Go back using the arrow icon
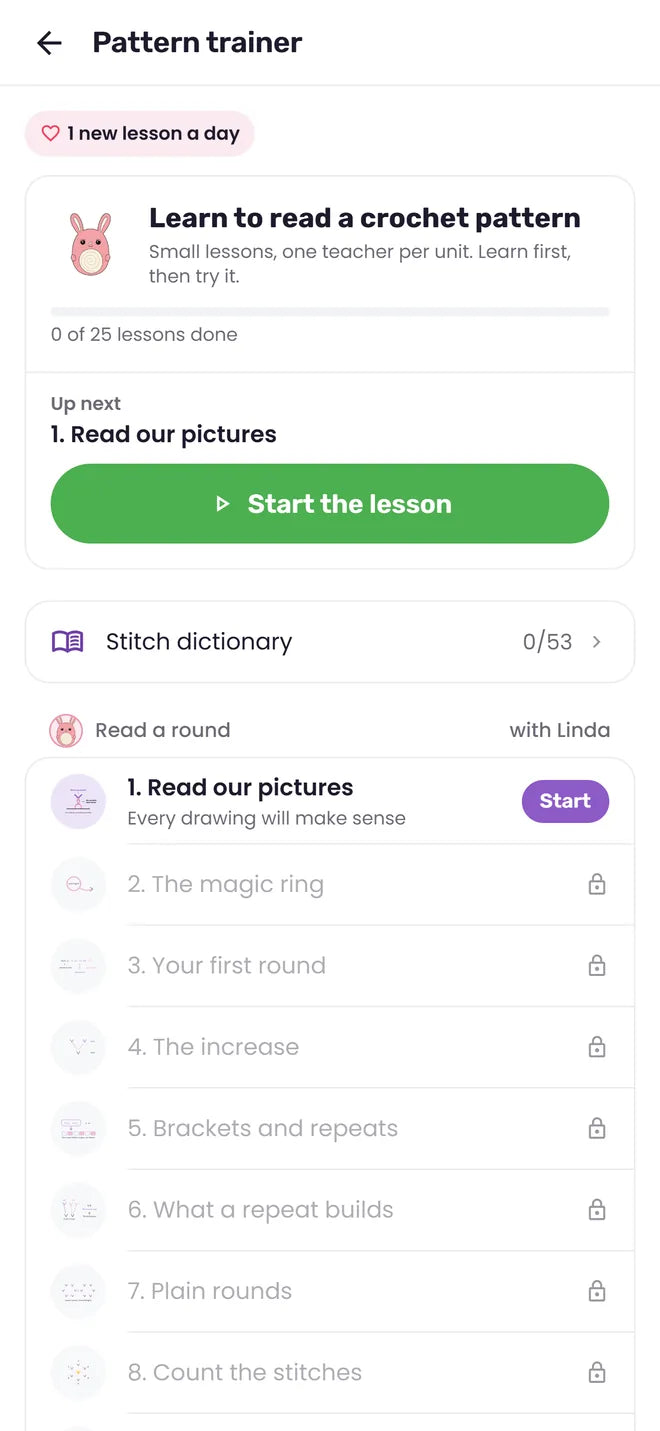Viewport: 660px width, 1431px height. point(49,43)
